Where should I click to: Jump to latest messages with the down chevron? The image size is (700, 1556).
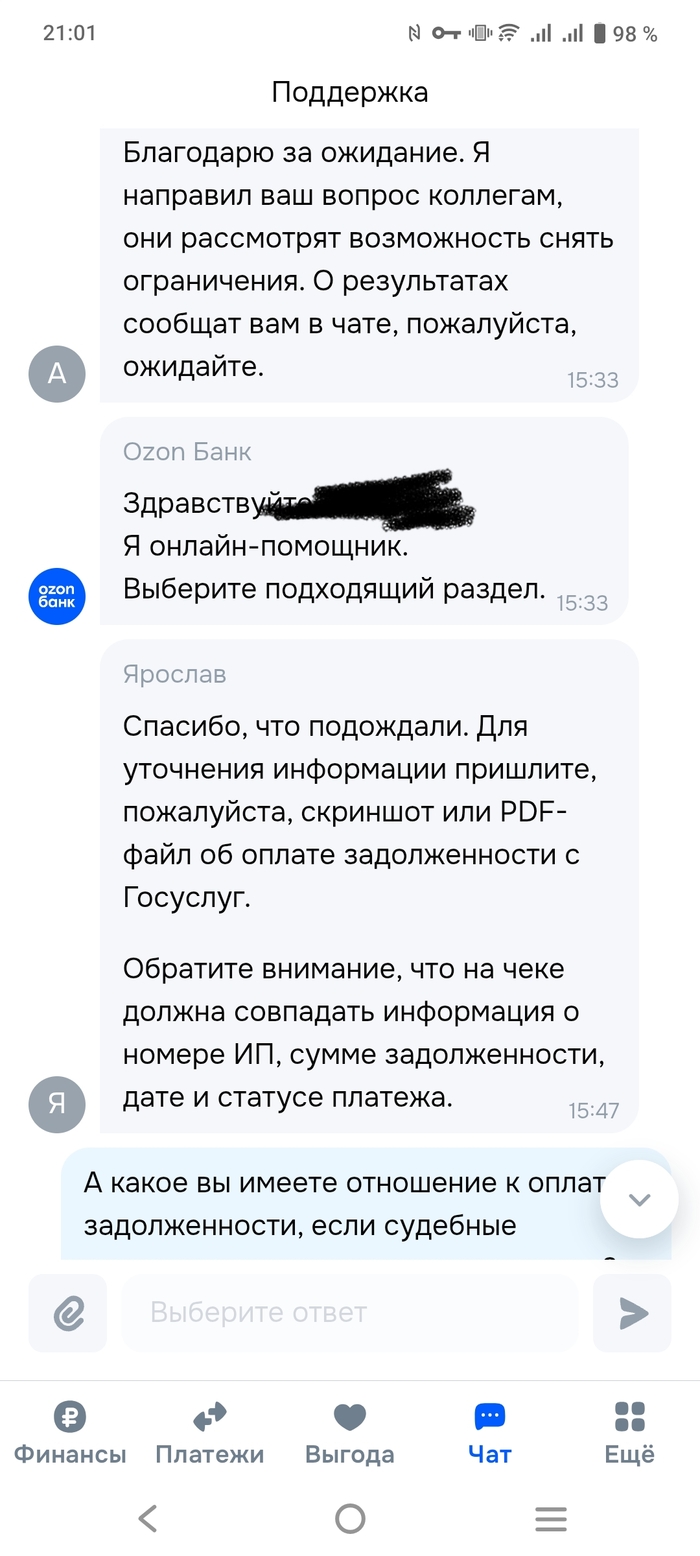(639, 1200)
